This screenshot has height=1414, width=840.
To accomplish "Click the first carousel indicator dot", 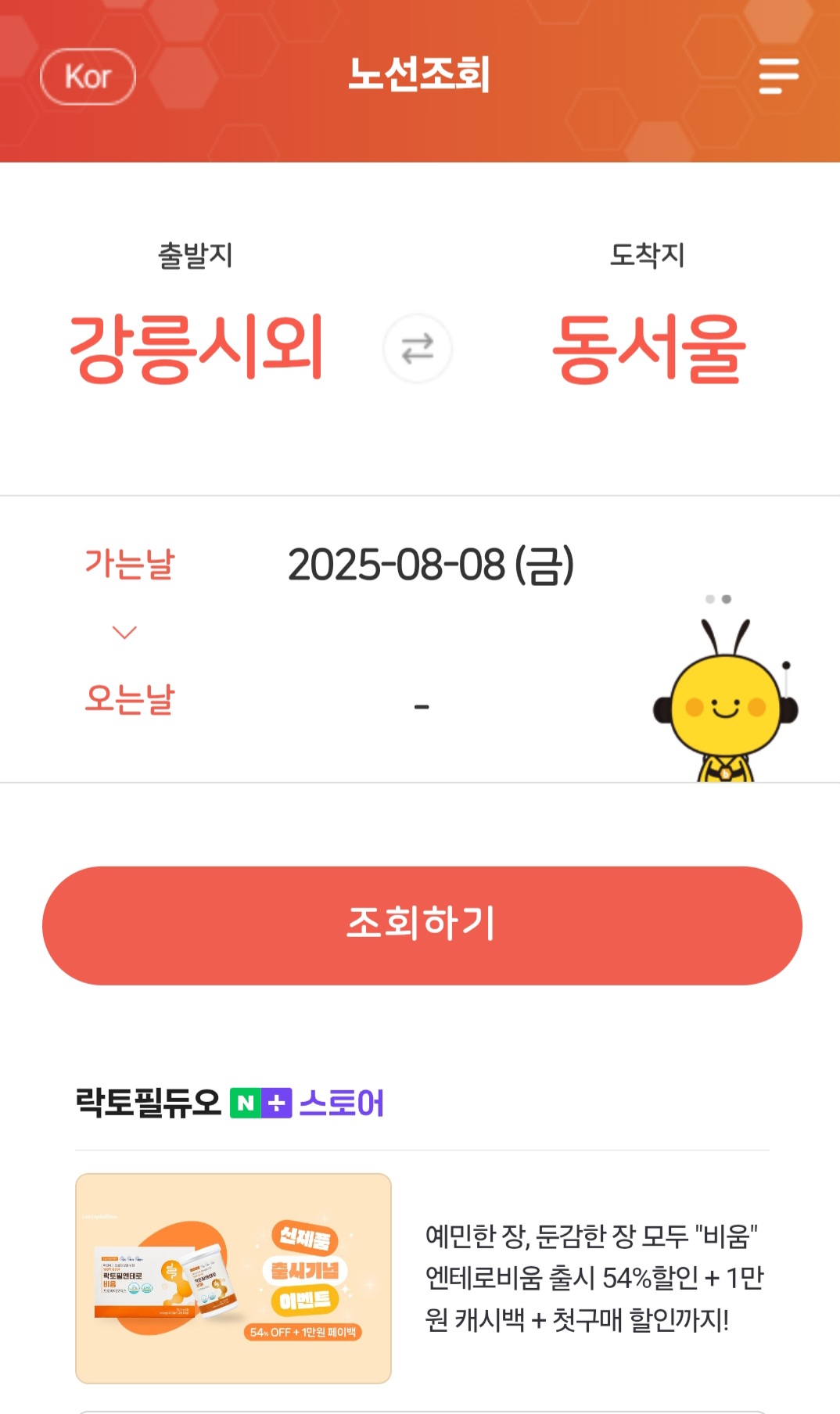I will (x=709, y=600).
